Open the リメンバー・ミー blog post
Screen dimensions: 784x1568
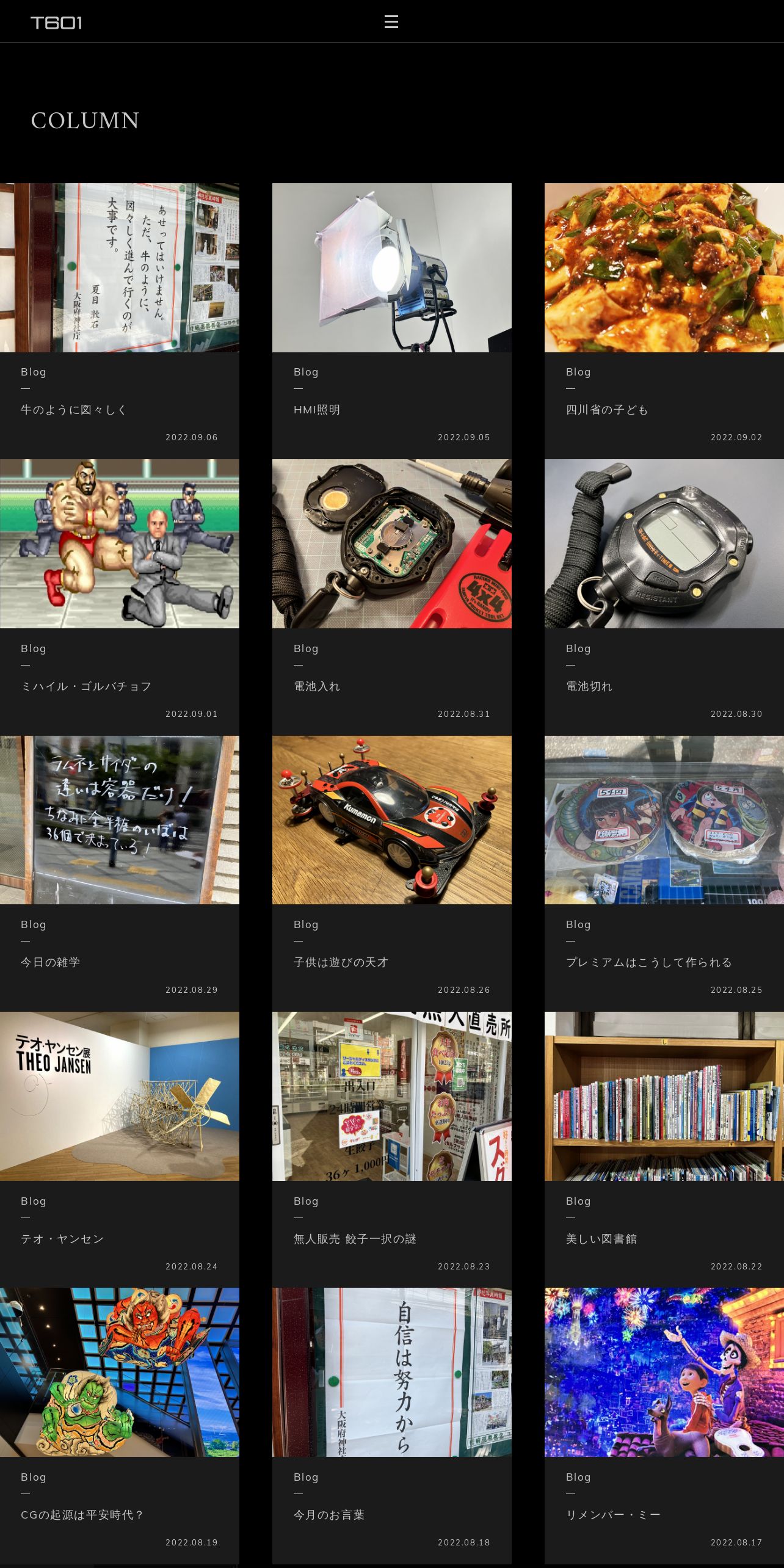click(613, 1515)
